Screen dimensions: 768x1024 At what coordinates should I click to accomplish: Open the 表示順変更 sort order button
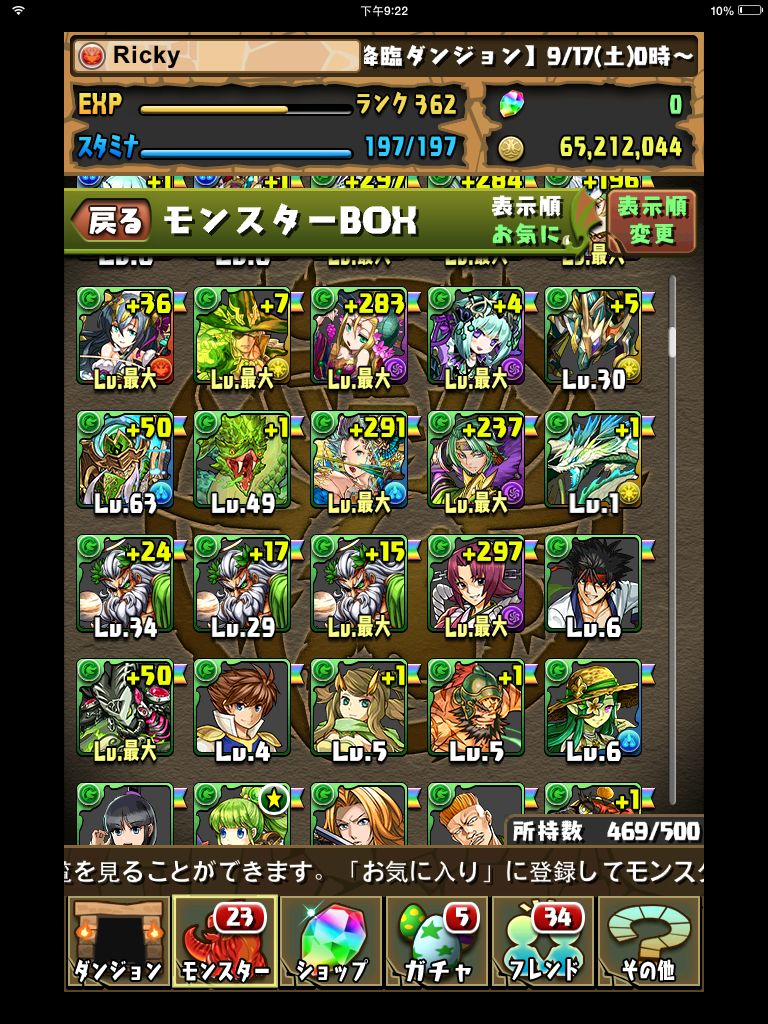click(x=651, y=221)
